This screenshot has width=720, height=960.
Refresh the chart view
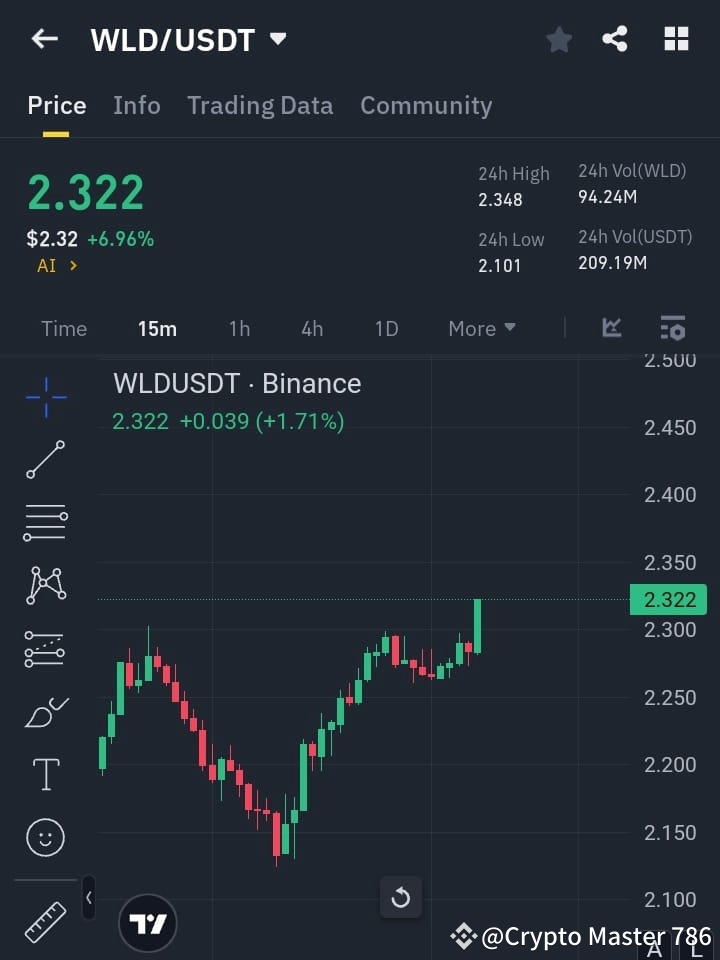point(401,898)
